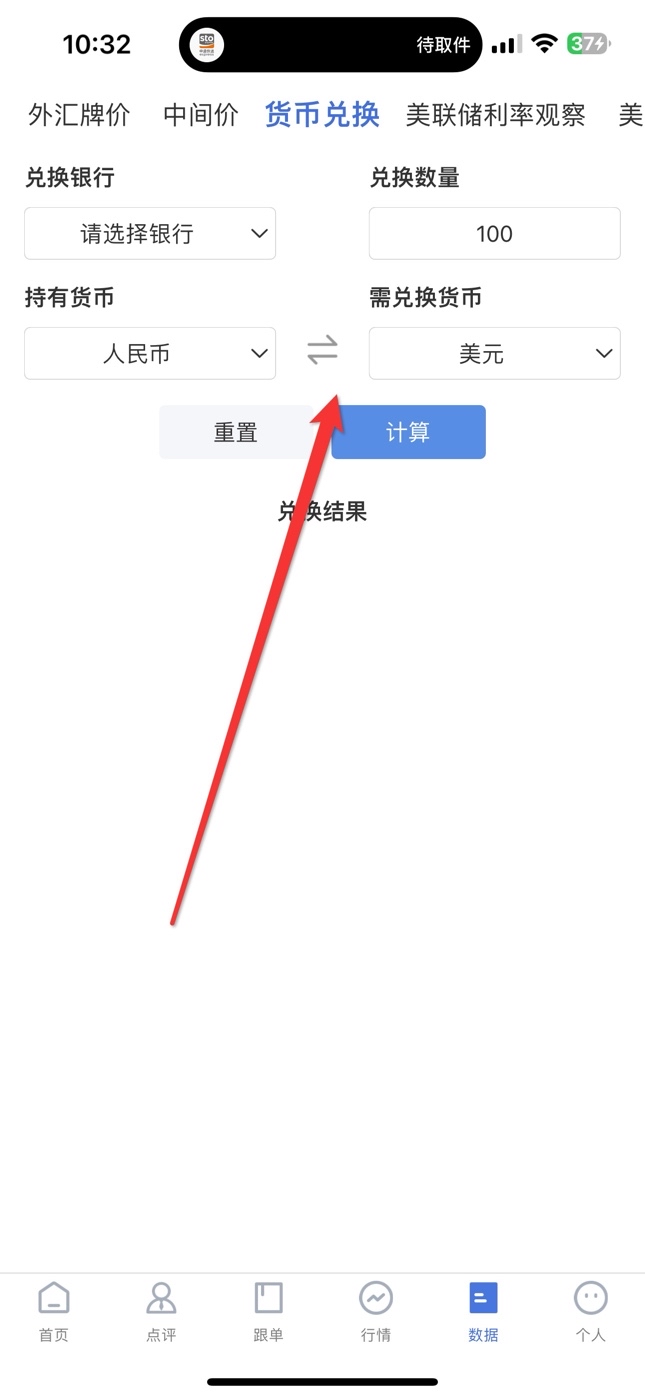Open the 需兑换货币 美元 dropdown
The image size is (645, 1398).
pos(494,353)
